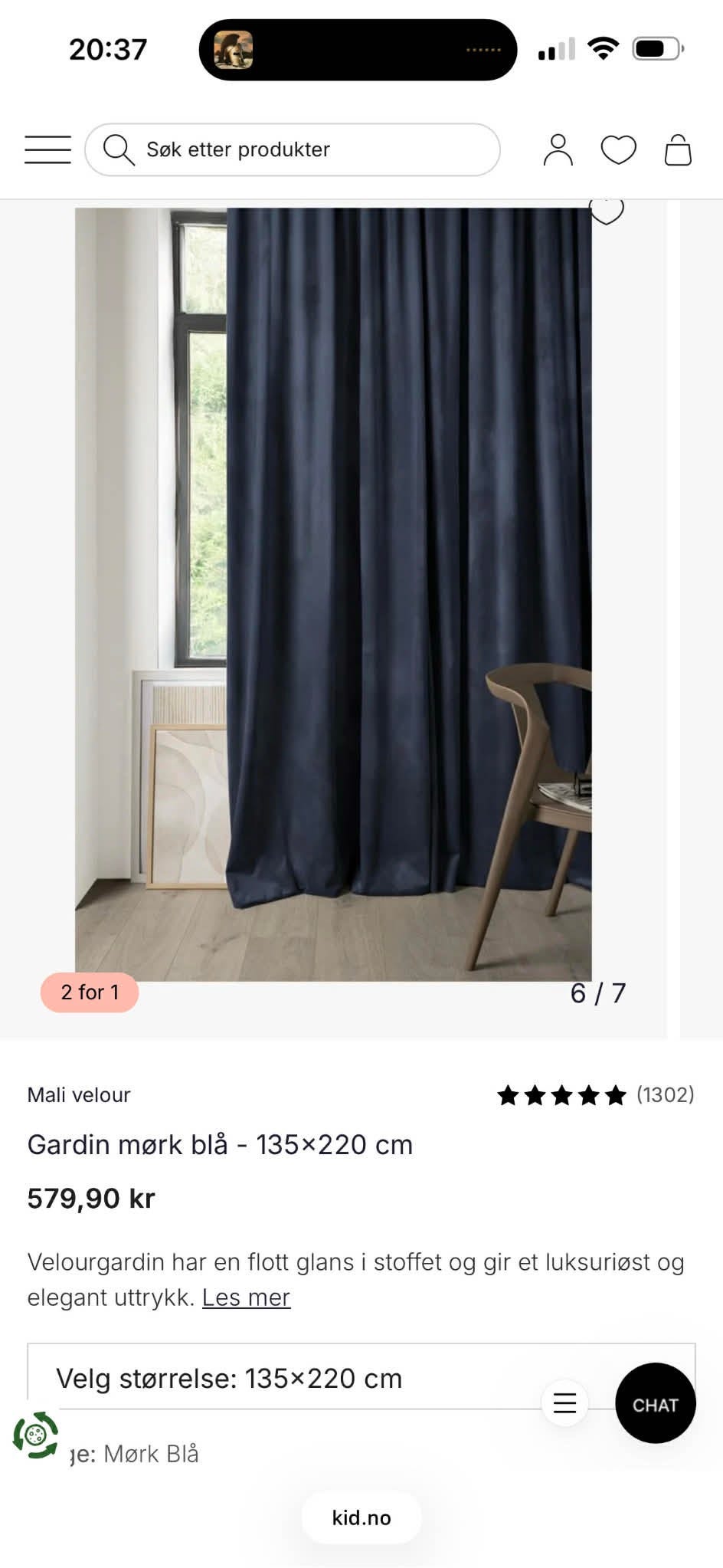Screen dimensions: 723x1568
Task: Select the five-star rating display
Action: pos(561,1095)
